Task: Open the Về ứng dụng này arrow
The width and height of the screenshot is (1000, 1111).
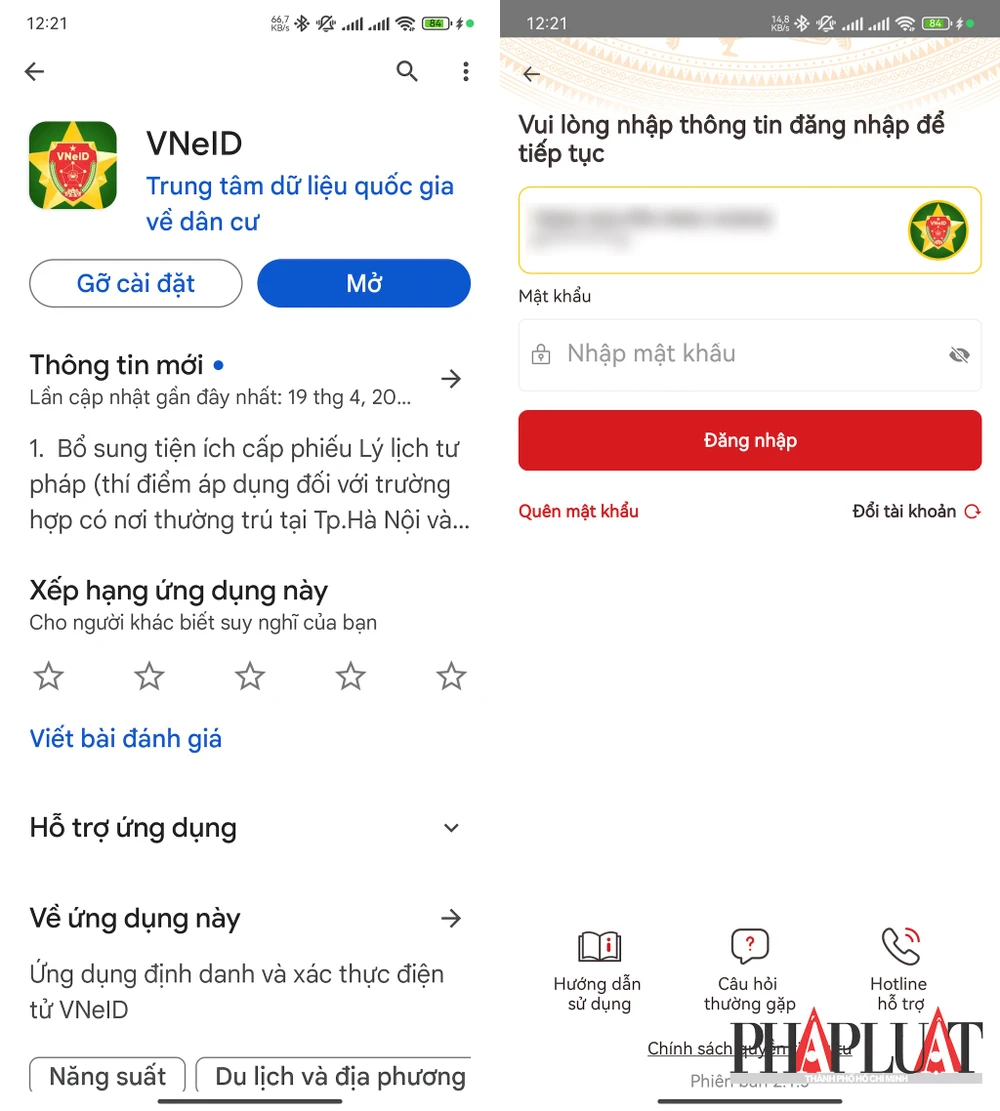Action: (x=450, y=918)
